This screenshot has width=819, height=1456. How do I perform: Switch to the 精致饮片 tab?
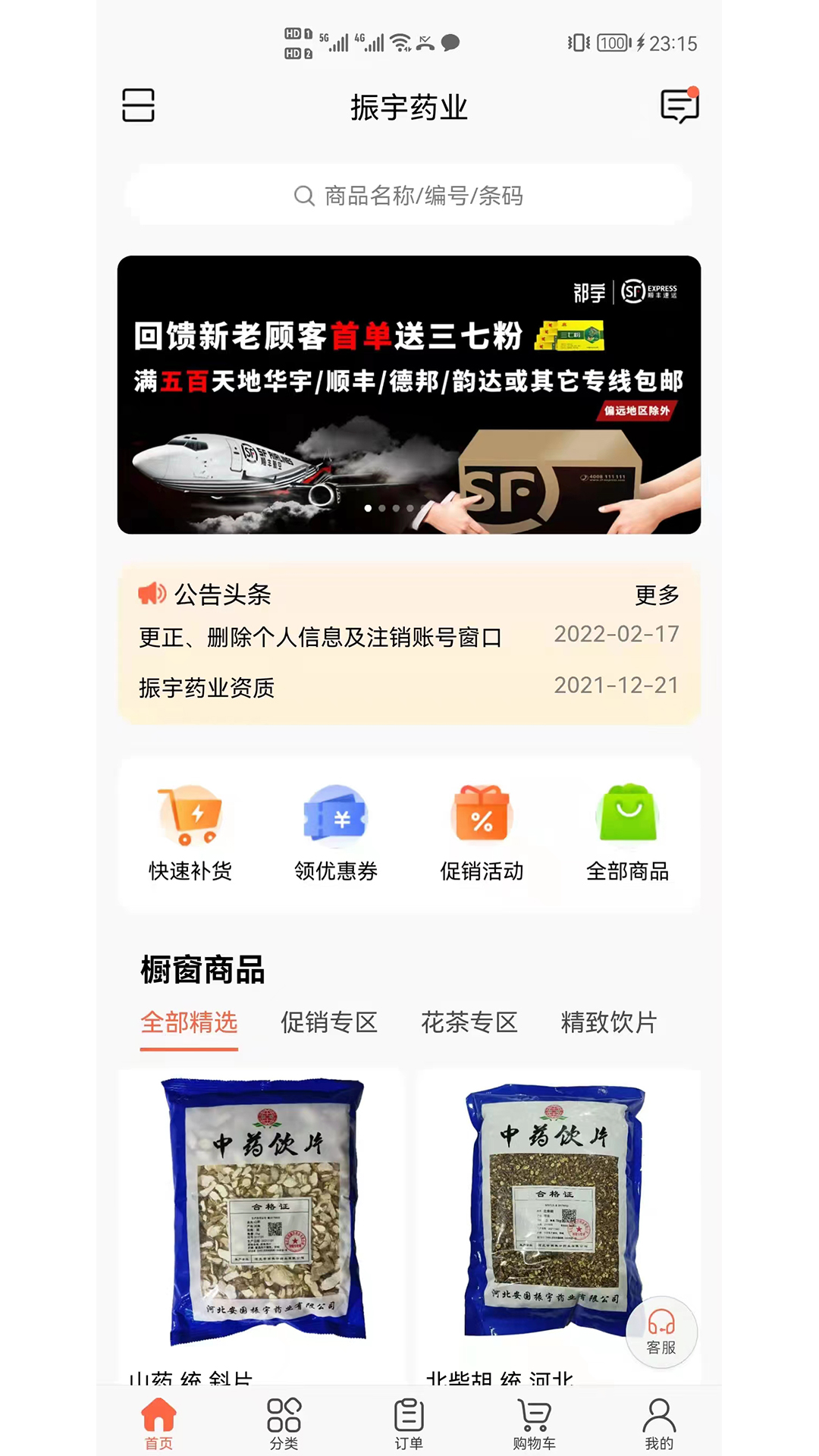pyautogui.click(x=609, y=1022)
